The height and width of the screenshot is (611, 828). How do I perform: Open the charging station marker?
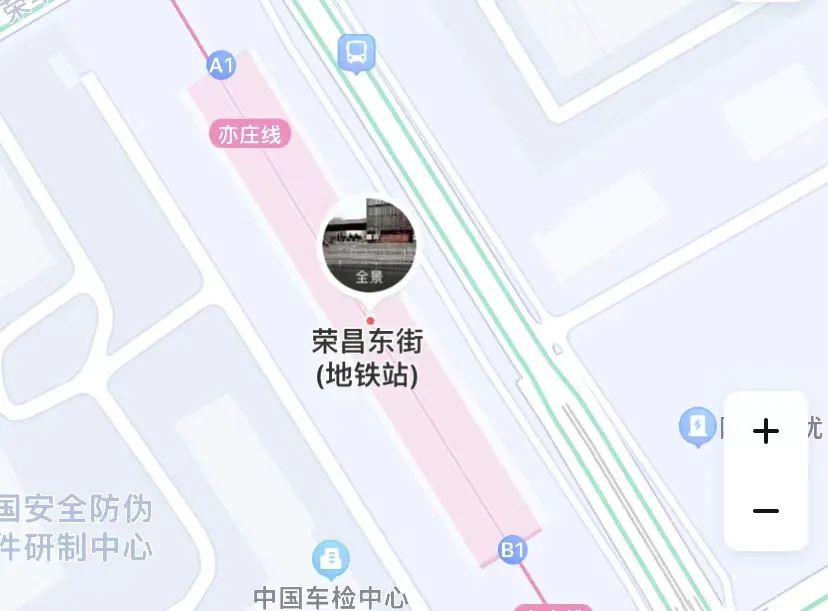coord(694,427)
